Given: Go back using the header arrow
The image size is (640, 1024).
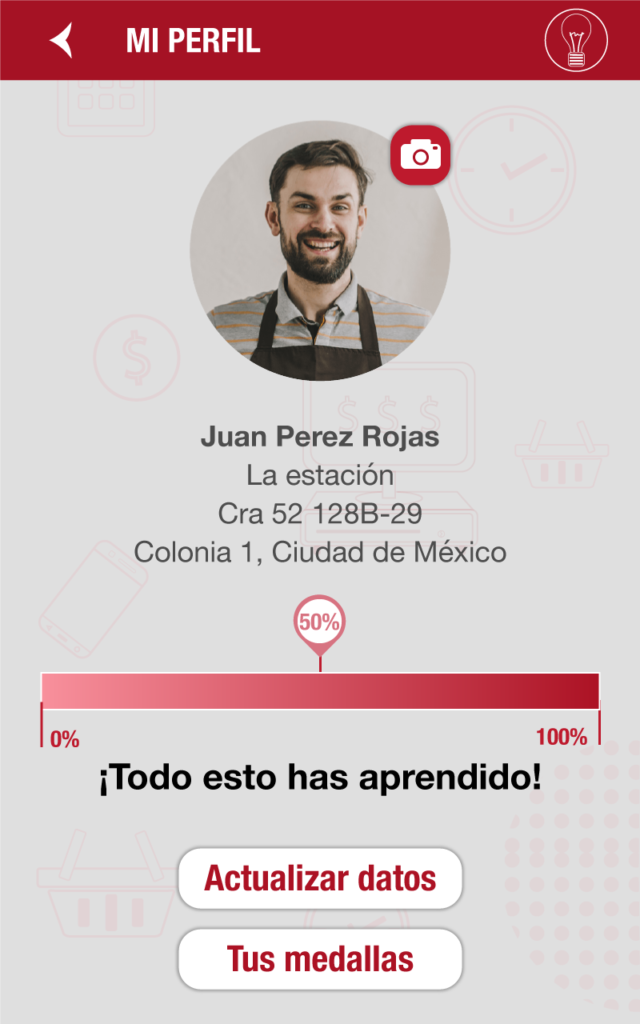Looking at the screenshot, I should click(62, 40).
